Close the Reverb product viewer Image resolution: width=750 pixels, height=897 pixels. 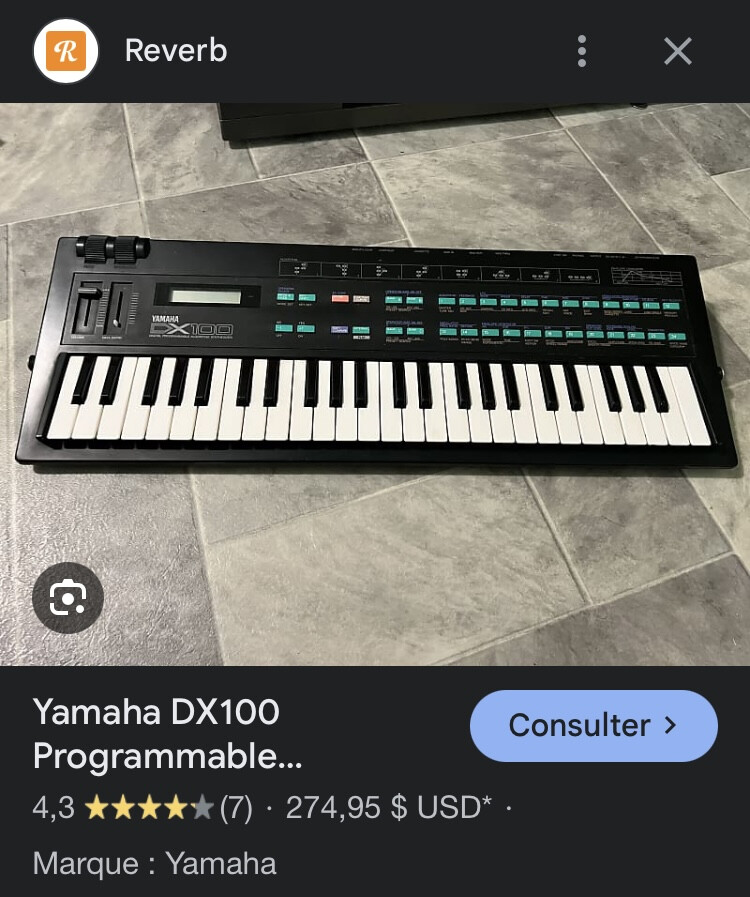coord(678,51)
